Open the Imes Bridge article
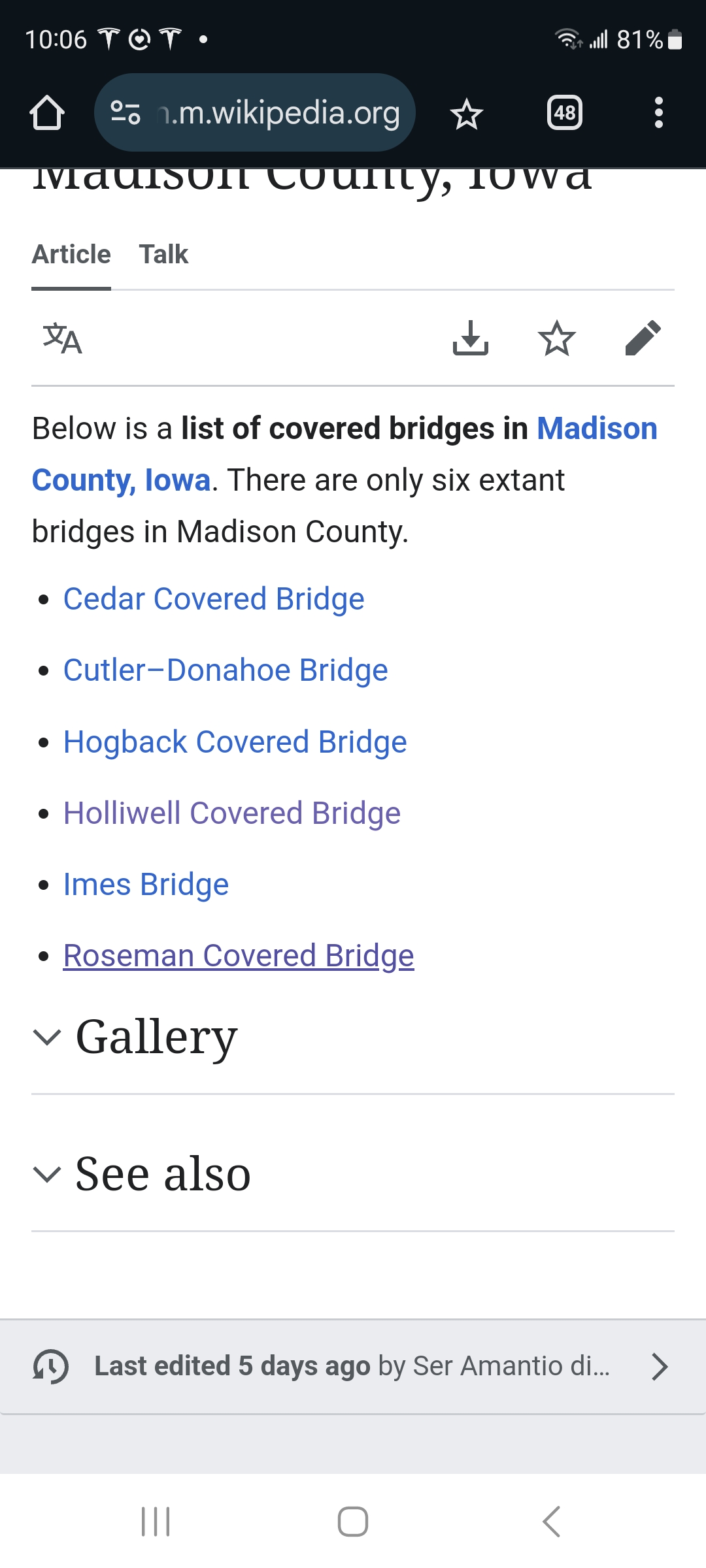Screen dimensions: 706x1568 click(x=146, y=885)
